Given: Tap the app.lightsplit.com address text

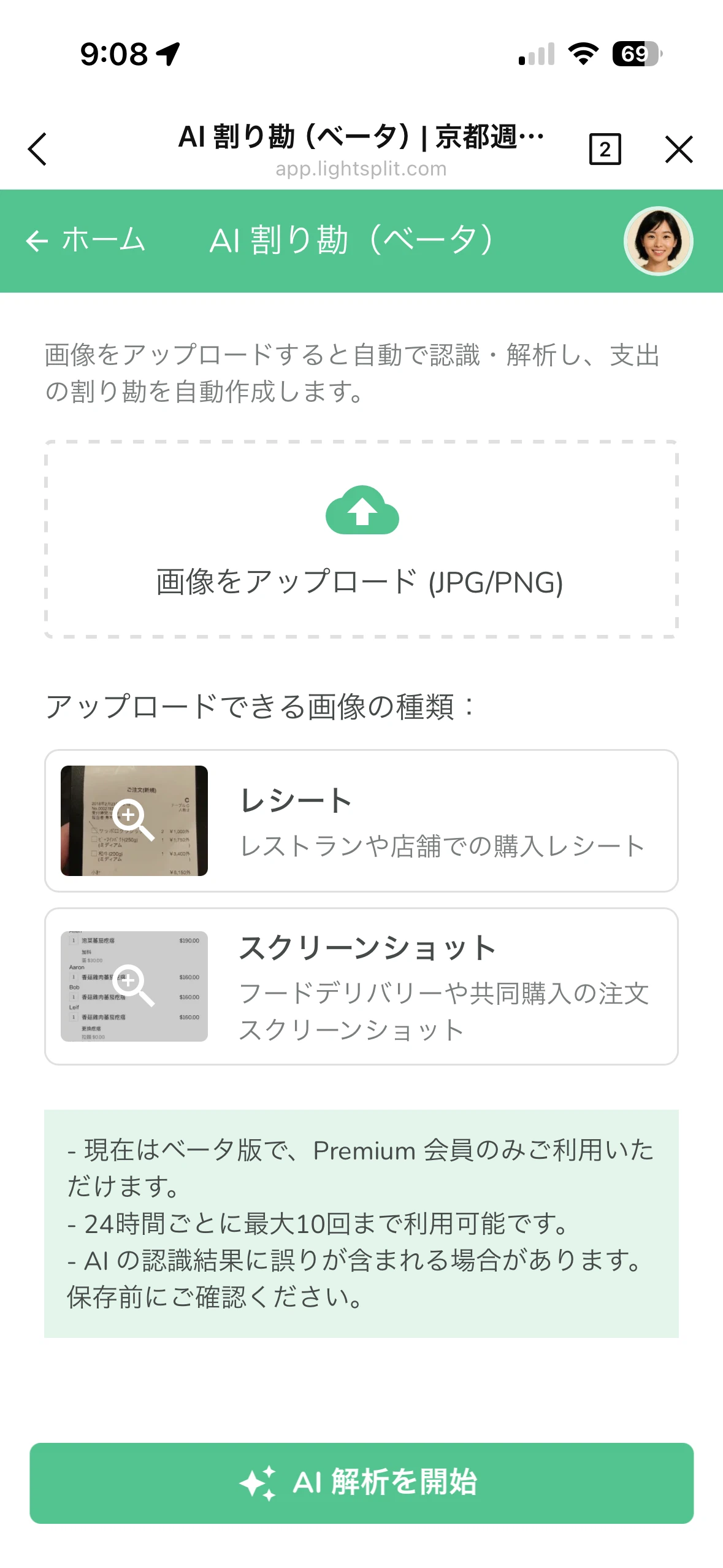Looking at the screenshot, I should click(x=361, y=169).
